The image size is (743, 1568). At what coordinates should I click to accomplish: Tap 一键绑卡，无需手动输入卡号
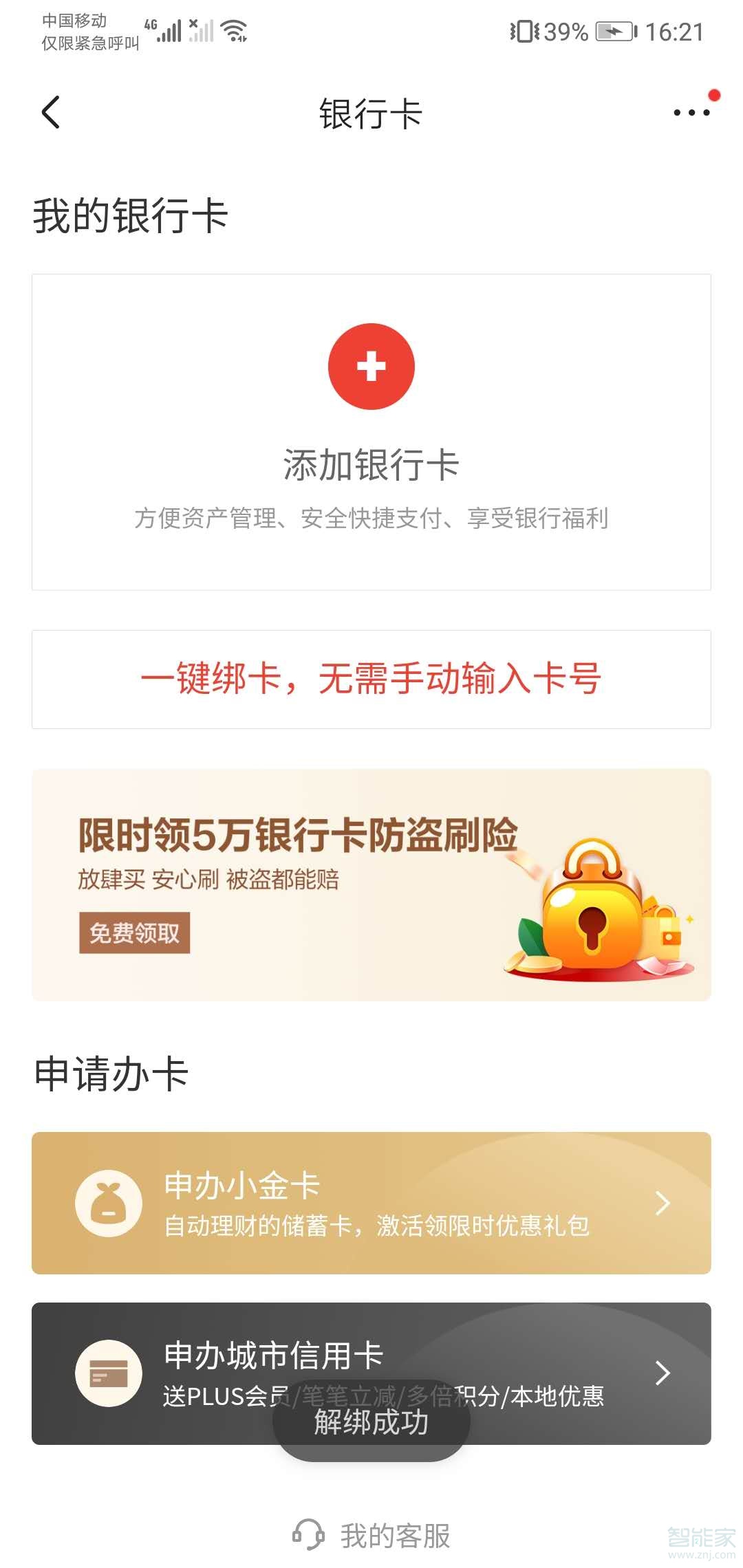tap(371, 677)
